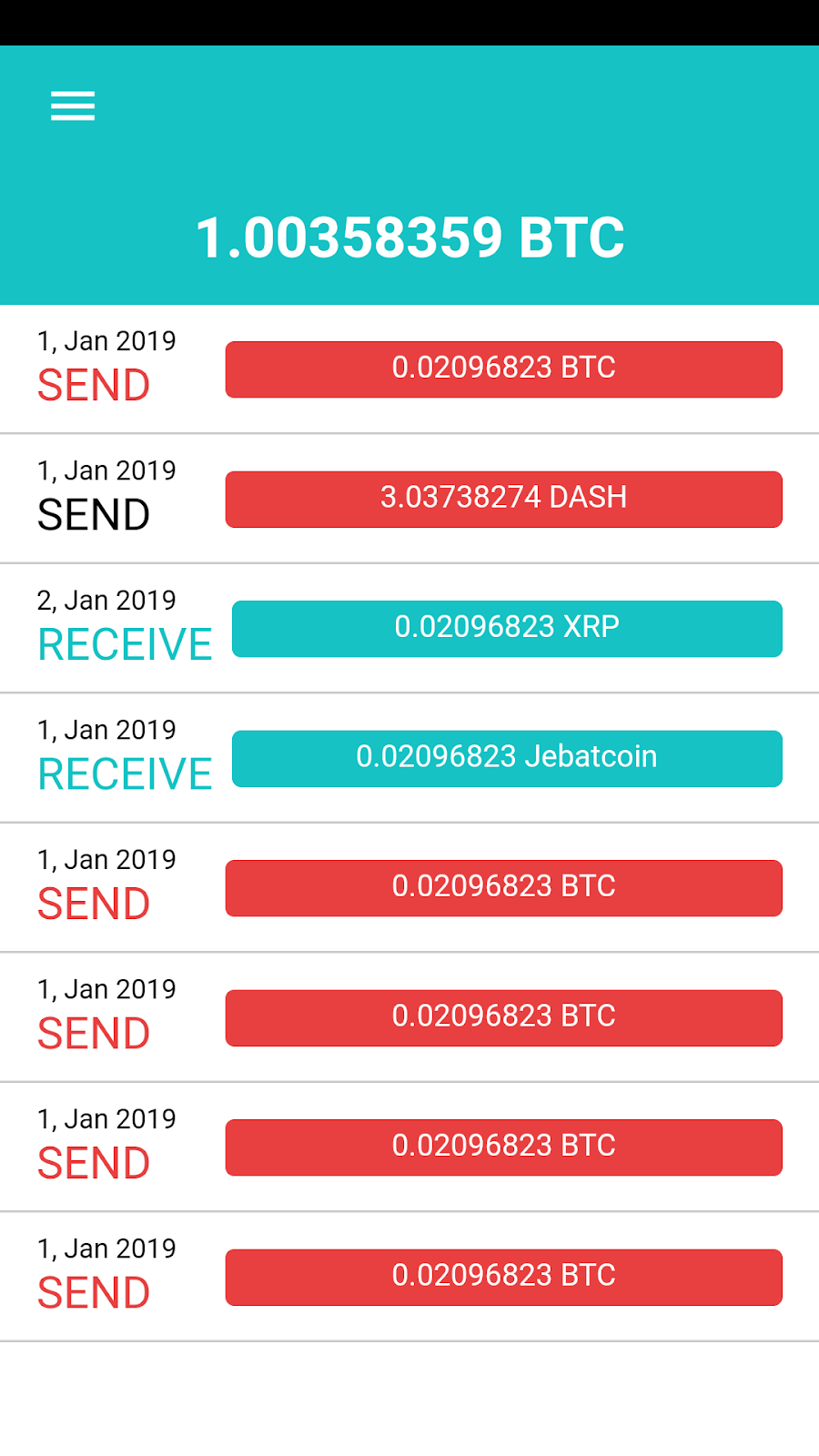Select the date of the XRP transaction
The width and height of the screenshot is (819, 1456).
point(106,600)
